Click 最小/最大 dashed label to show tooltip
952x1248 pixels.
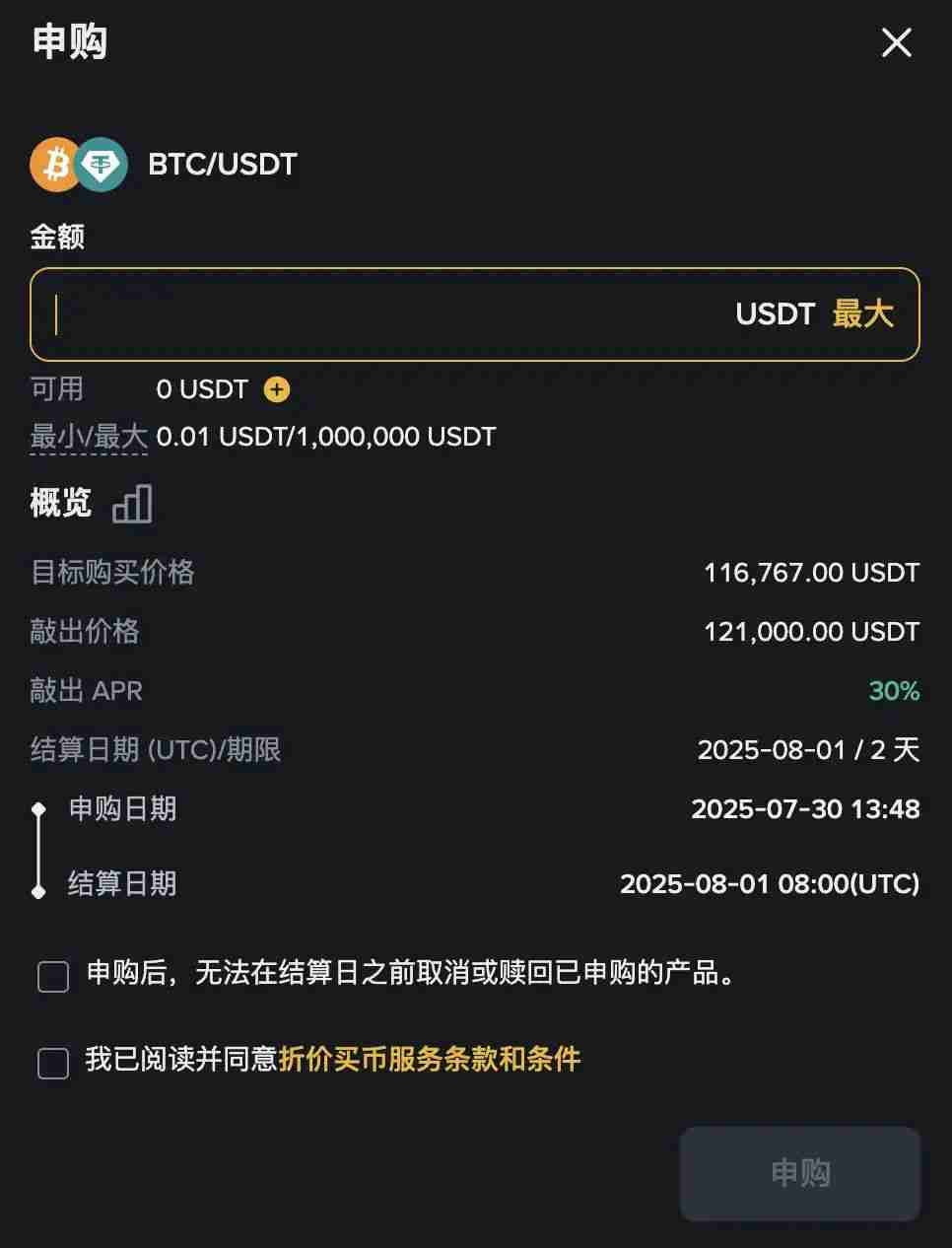point(89,436)
